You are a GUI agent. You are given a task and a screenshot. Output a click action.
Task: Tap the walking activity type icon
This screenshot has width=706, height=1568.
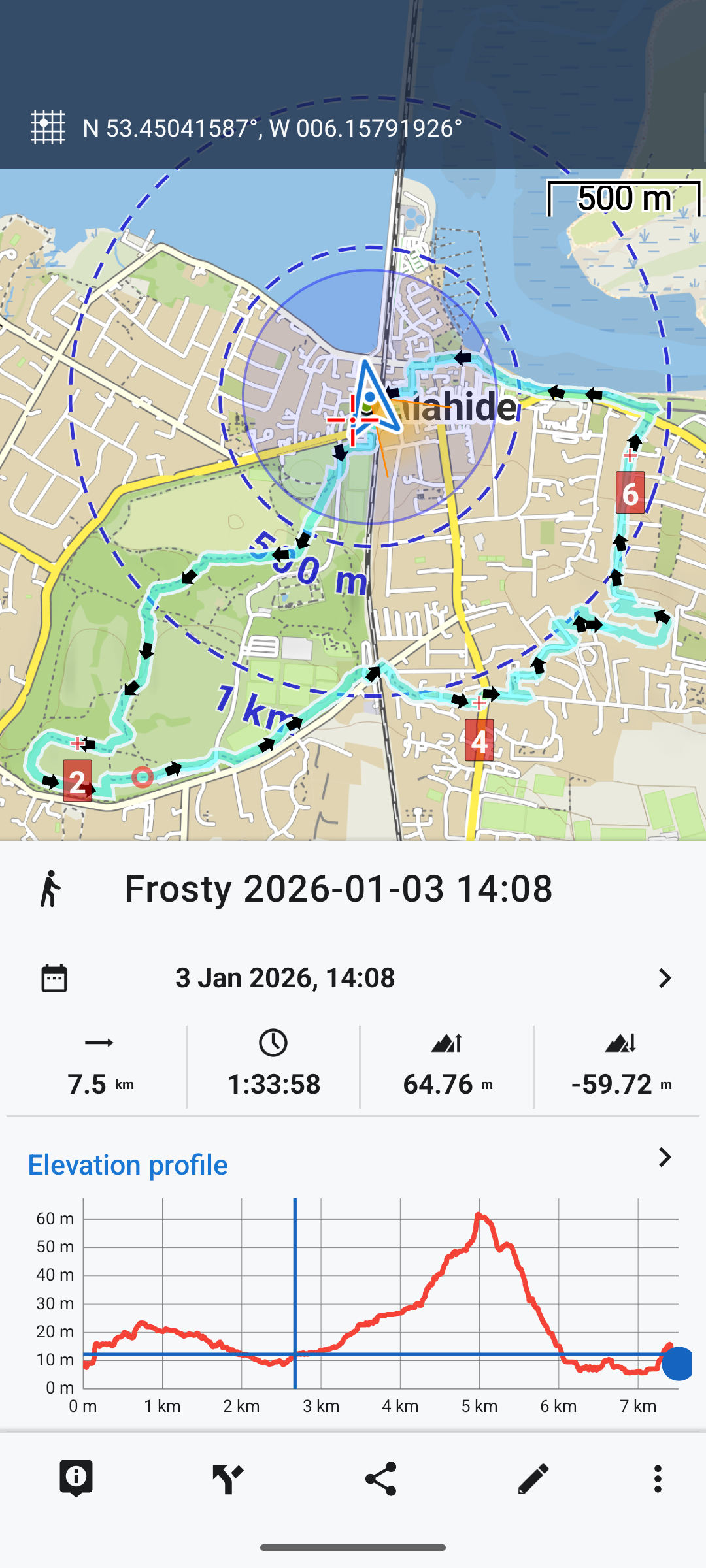point(50,889)
